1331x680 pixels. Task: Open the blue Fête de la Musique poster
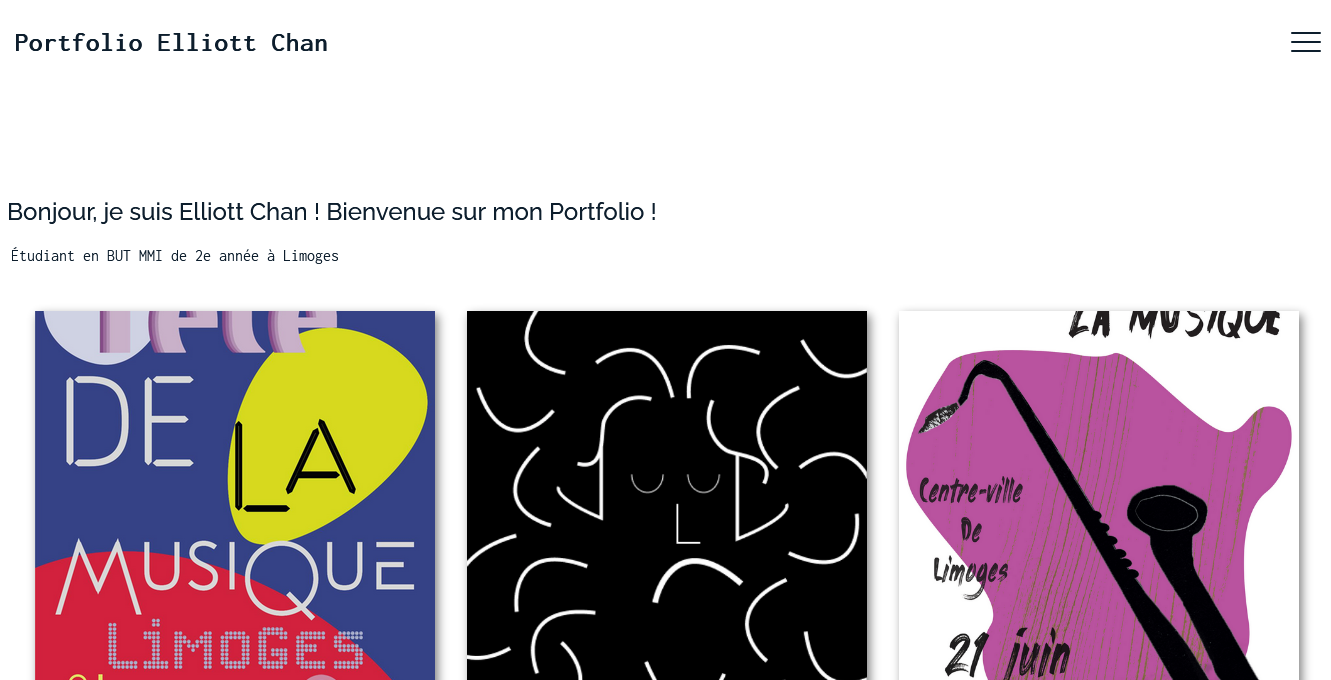[x=235, y=495]
